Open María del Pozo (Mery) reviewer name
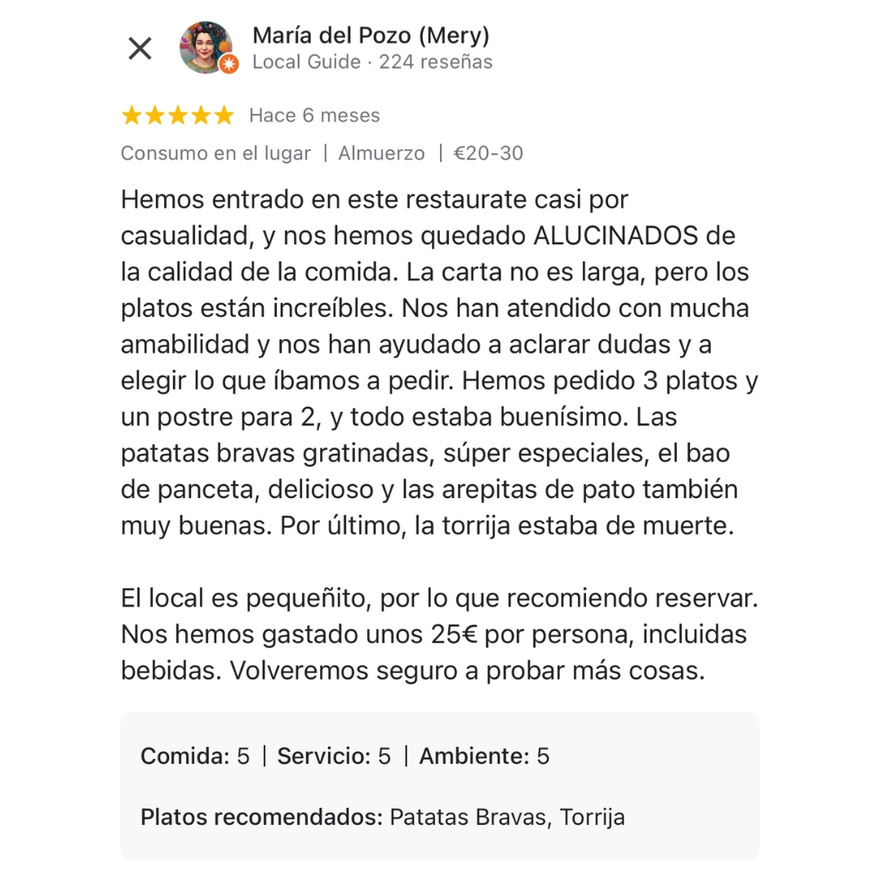This screenshot has width=880, height=882. [x=370, y=36]
